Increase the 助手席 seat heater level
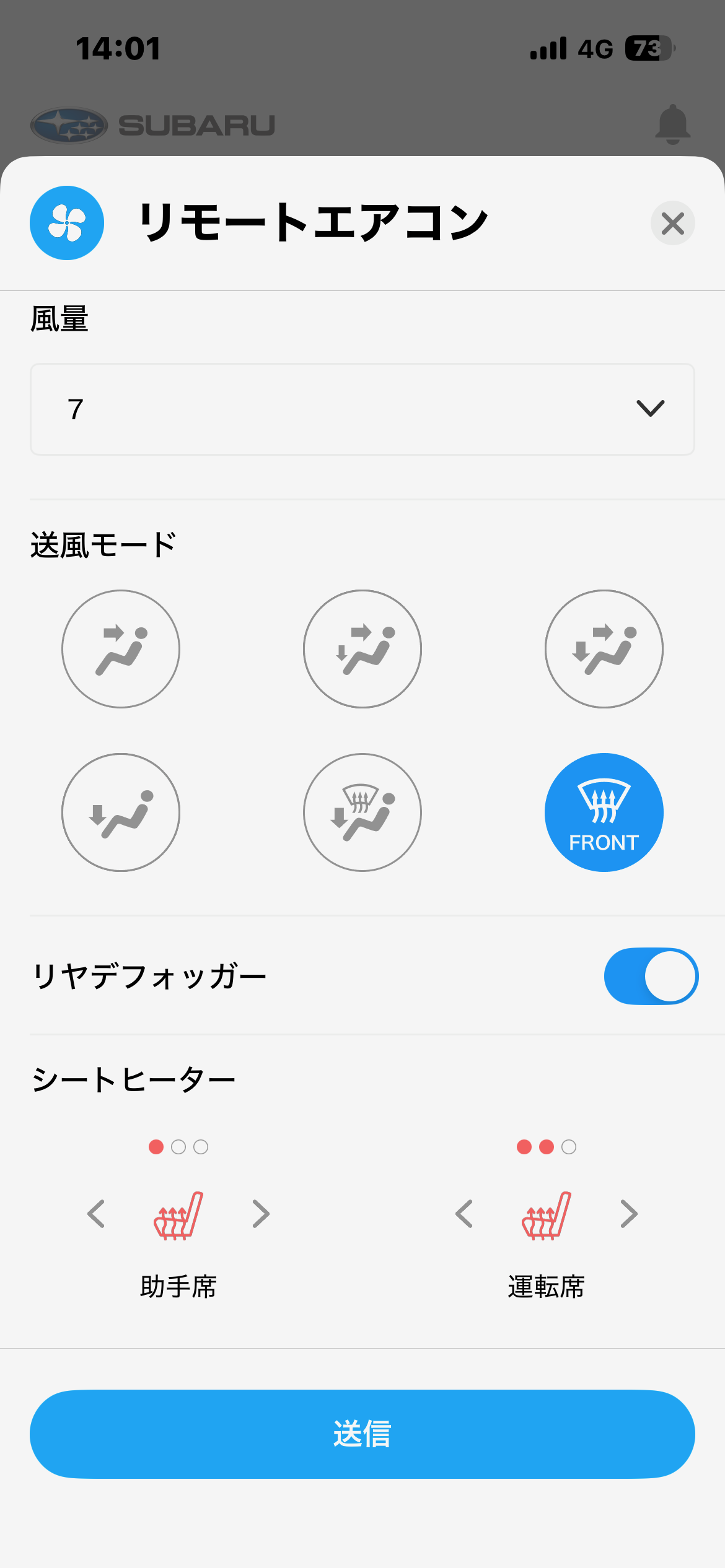This screenshot has width=725, height=1568. coord(261,1214)
